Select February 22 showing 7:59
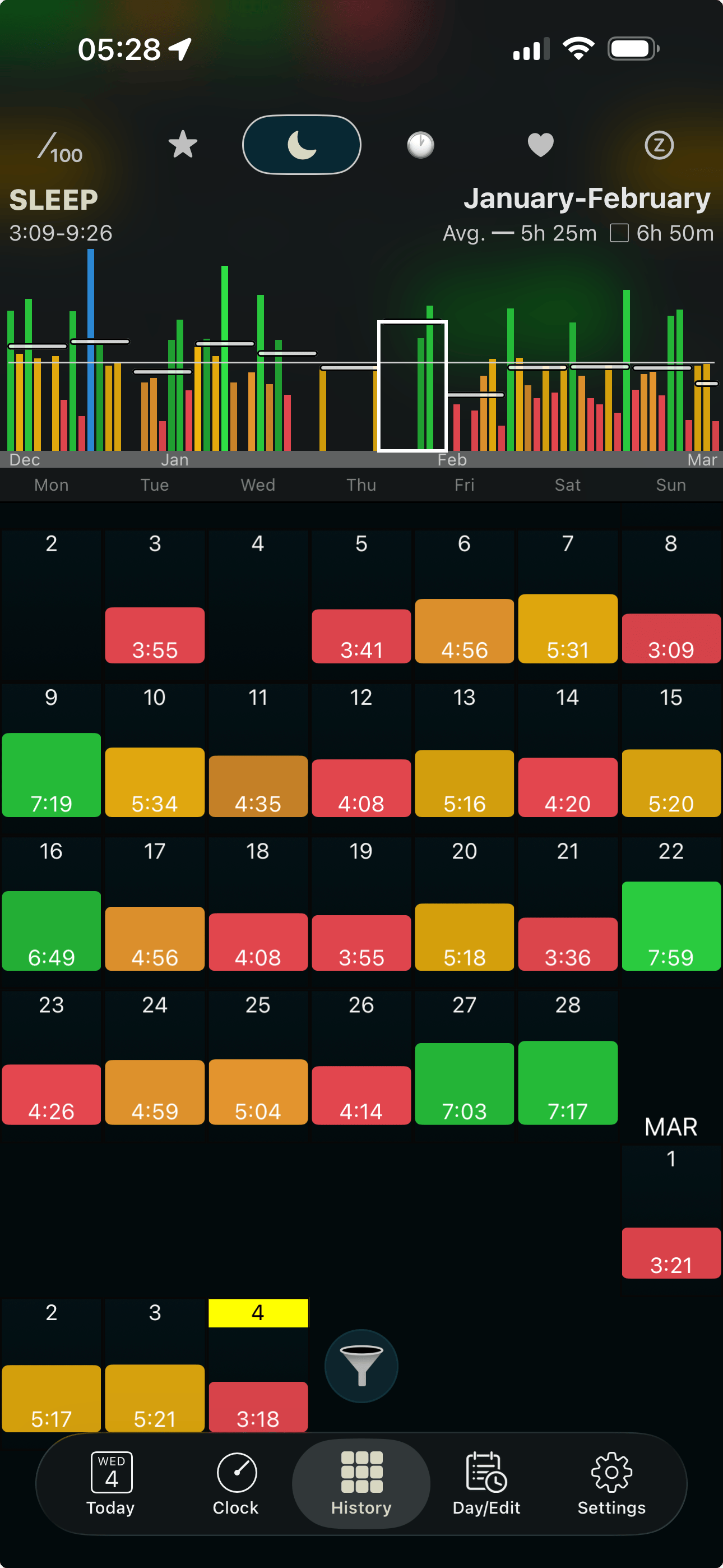This screenshot has width=723, height=1568. (671, 925)
